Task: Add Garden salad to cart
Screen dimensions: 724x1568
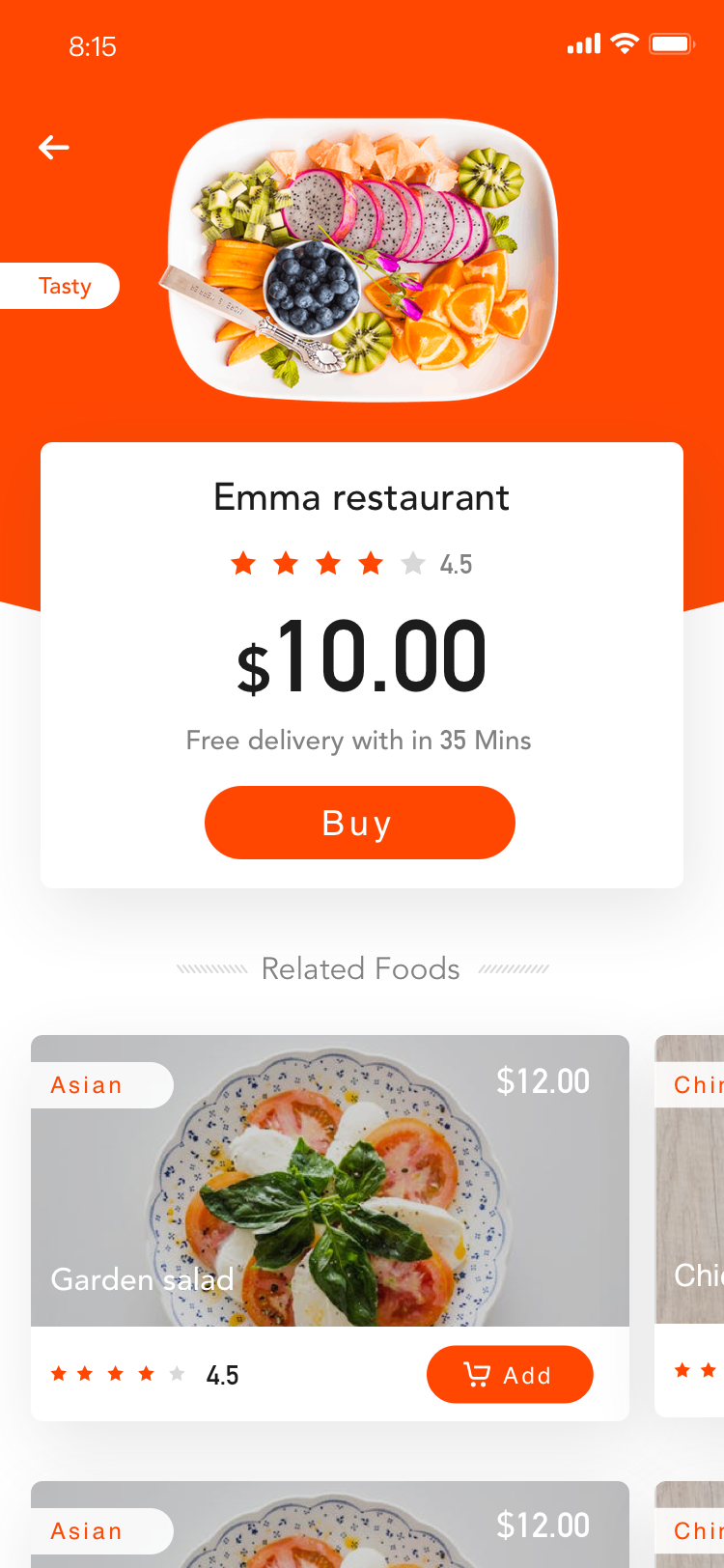Action: point(510,1374)
